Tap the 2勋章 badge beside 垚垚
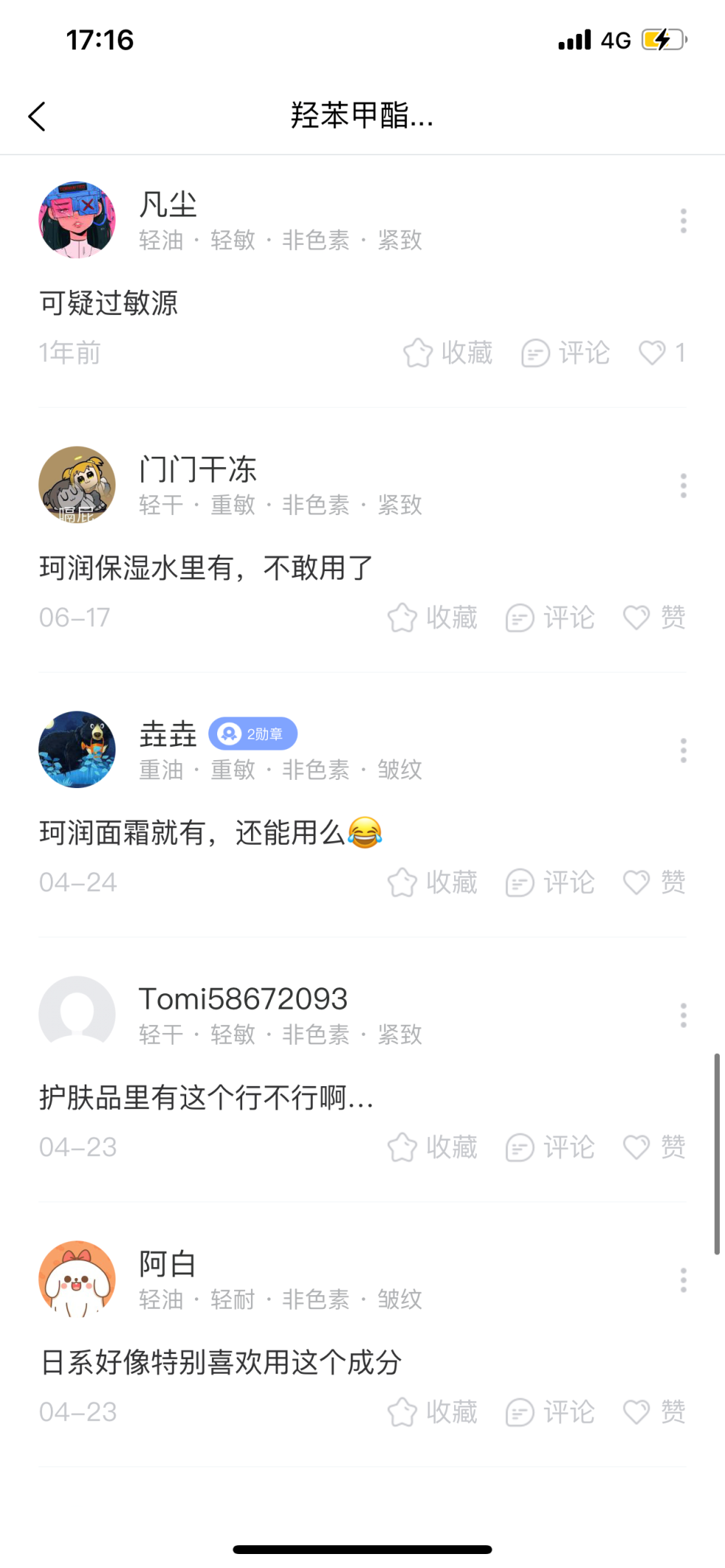The width and height of the screenshot is (725, 1568). [x=252, y=734]
